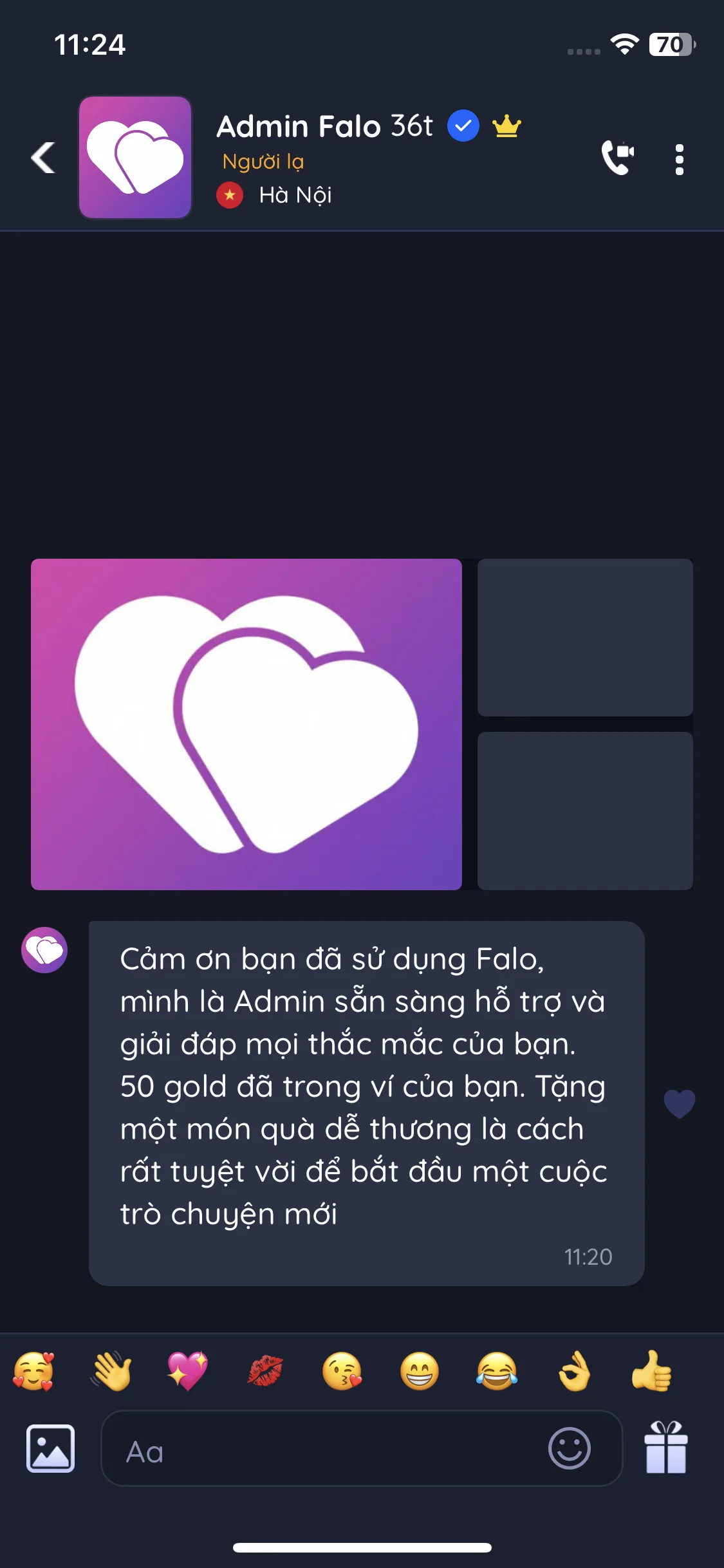Start a video call with Admin Falo
This screenshot has height=1568, width=724.
coord(618,158)
